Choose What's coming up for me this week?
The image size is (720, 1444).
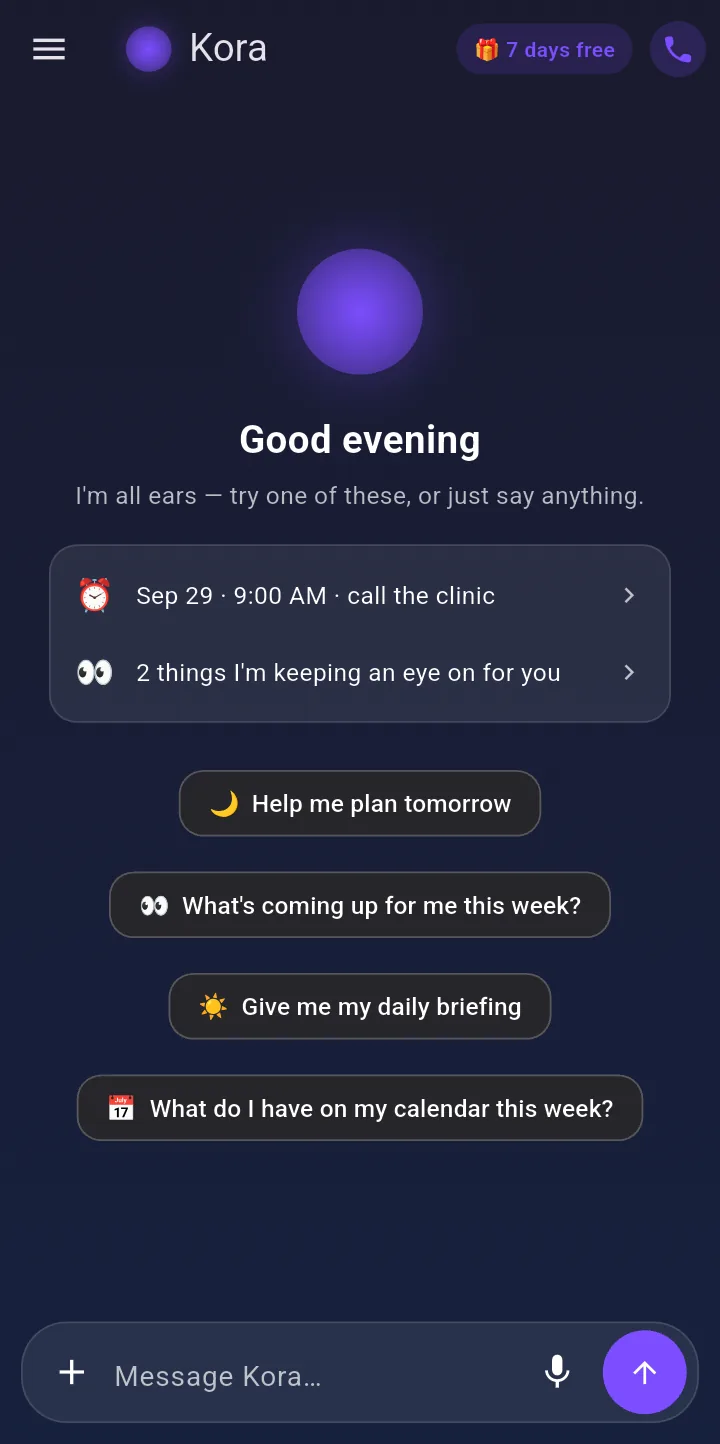coord(360,905)
